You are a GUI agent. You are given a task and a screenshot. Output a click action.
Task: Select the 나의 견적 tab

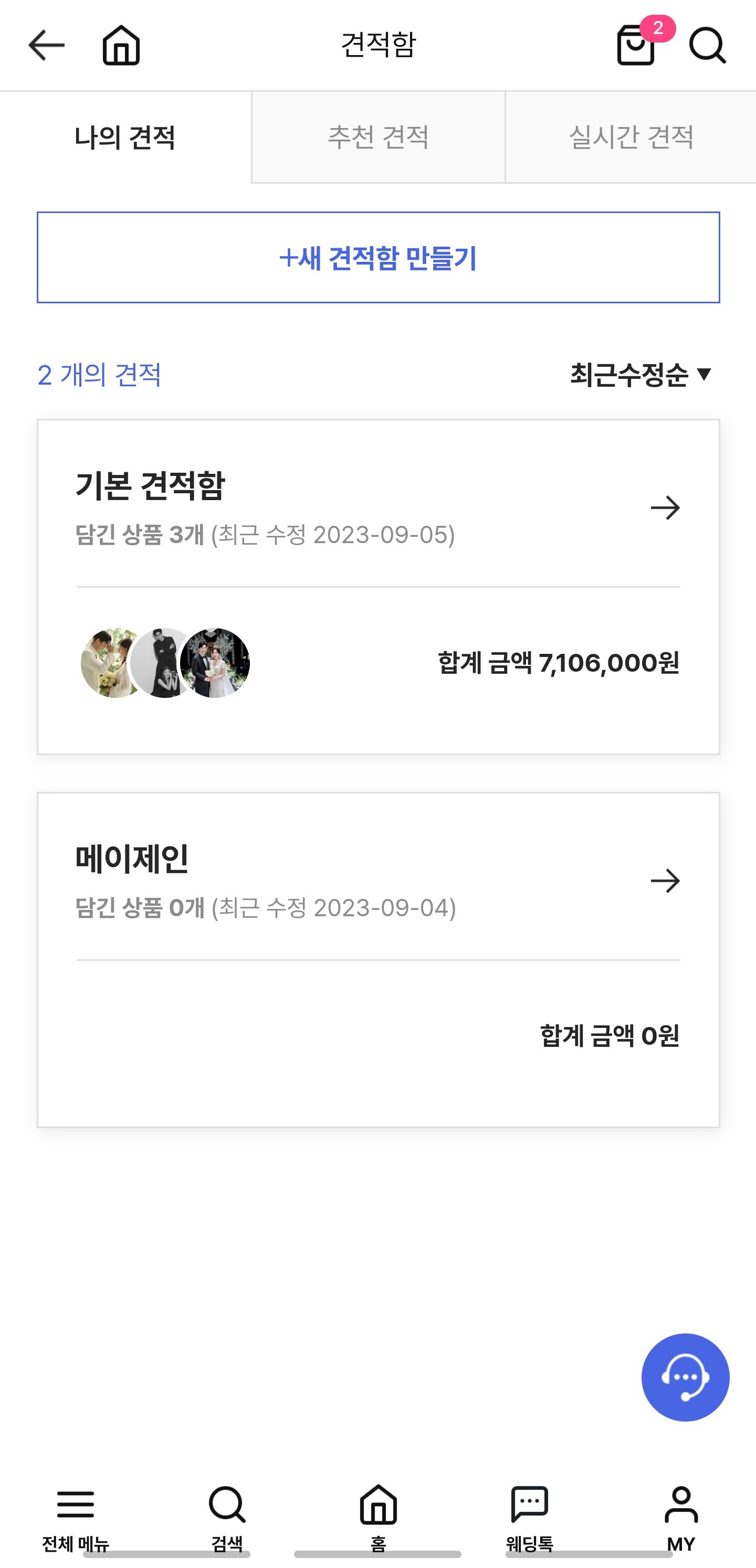pos(125,137)
